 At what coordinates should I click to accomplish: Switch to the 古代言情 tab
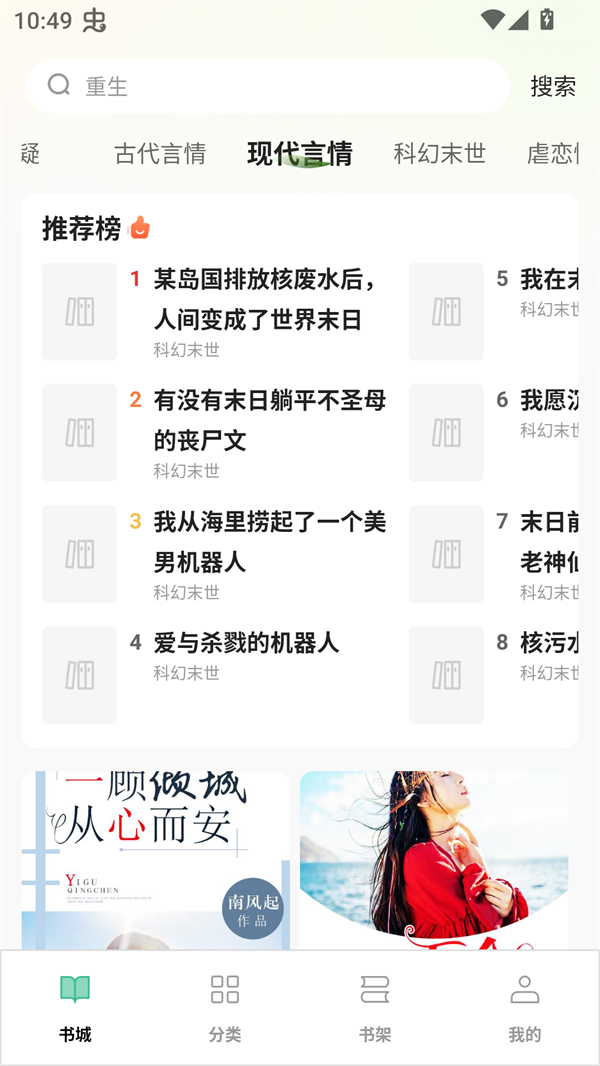(x=160, y=153)
